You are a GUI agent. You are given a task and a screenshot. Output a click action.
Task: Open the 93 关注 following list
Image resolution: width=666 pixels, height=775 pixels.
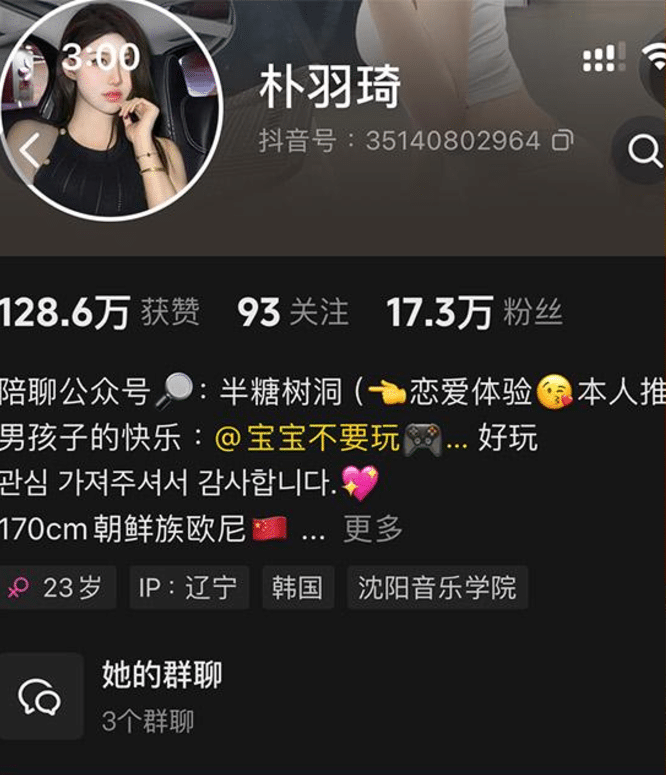(x=293, y=313)
